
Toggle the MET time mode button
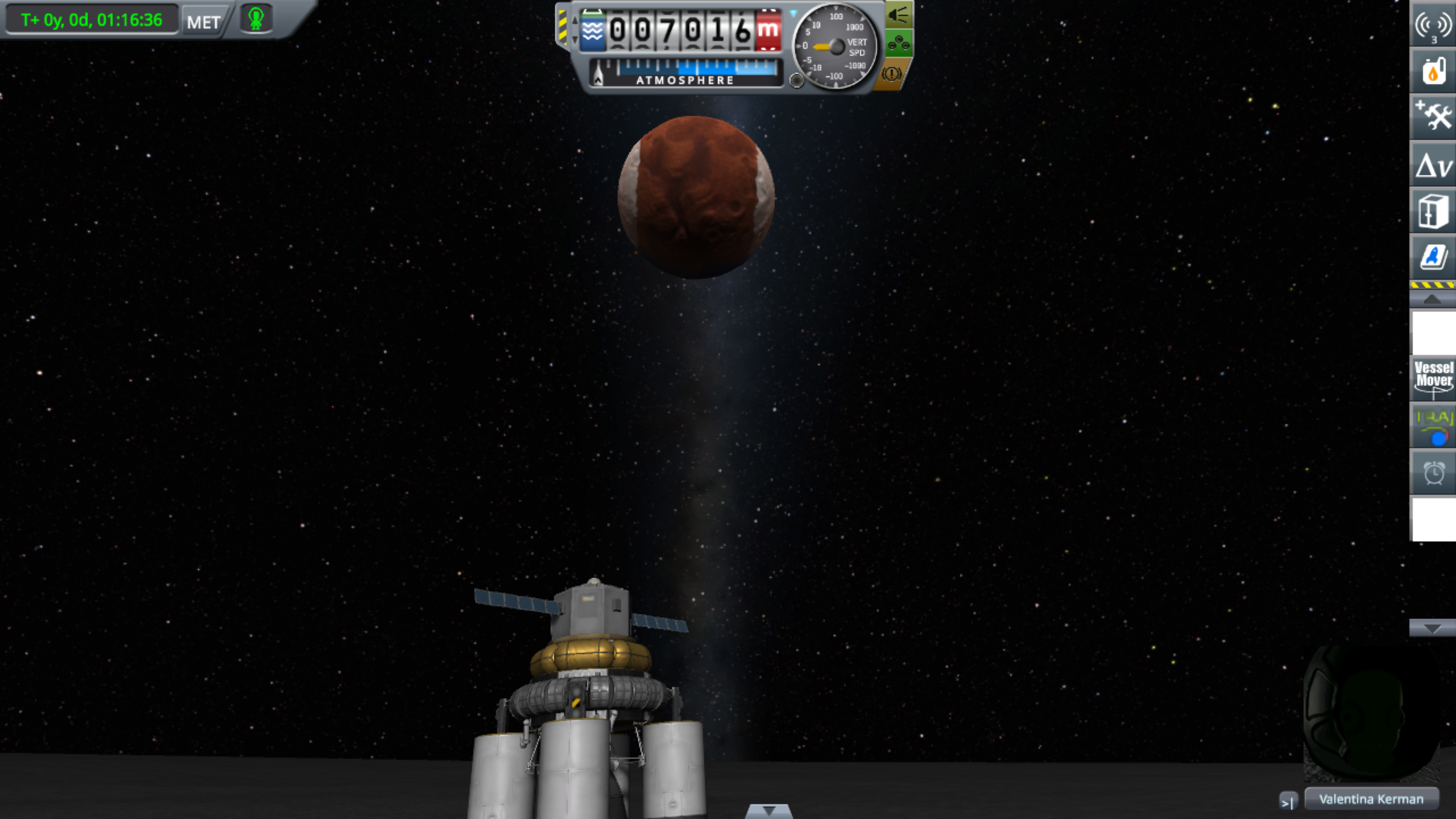[x=204, y=22]
